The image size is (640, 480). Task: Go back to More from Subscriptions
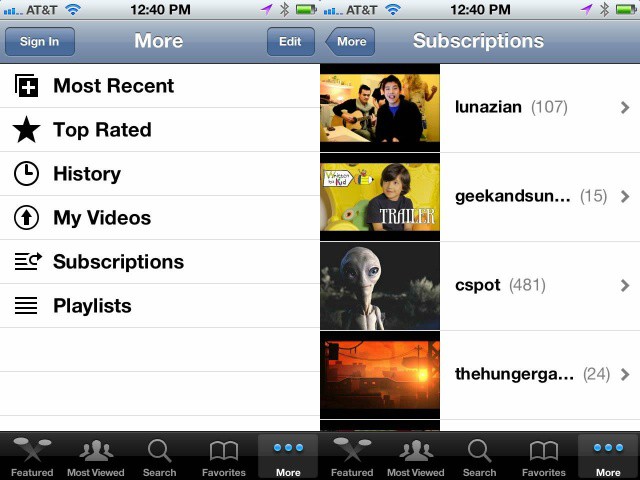tap(350, 42)
